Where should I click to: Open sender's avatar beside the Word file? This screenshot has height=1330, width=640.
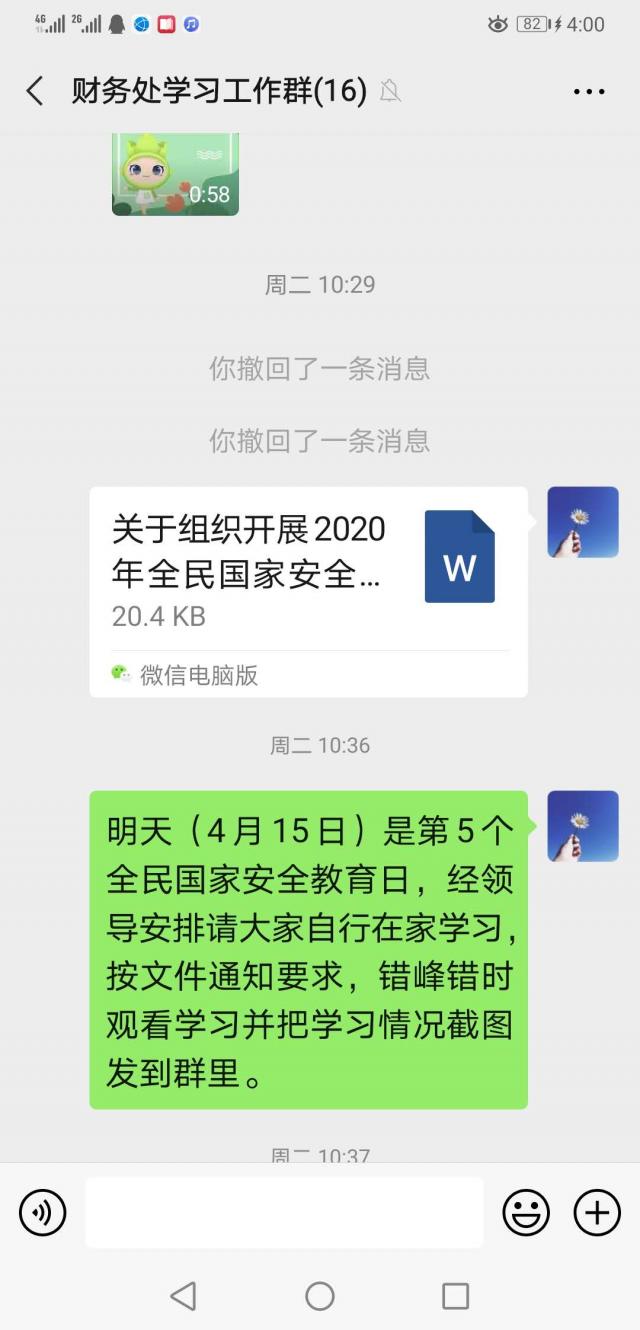(583, 522)
